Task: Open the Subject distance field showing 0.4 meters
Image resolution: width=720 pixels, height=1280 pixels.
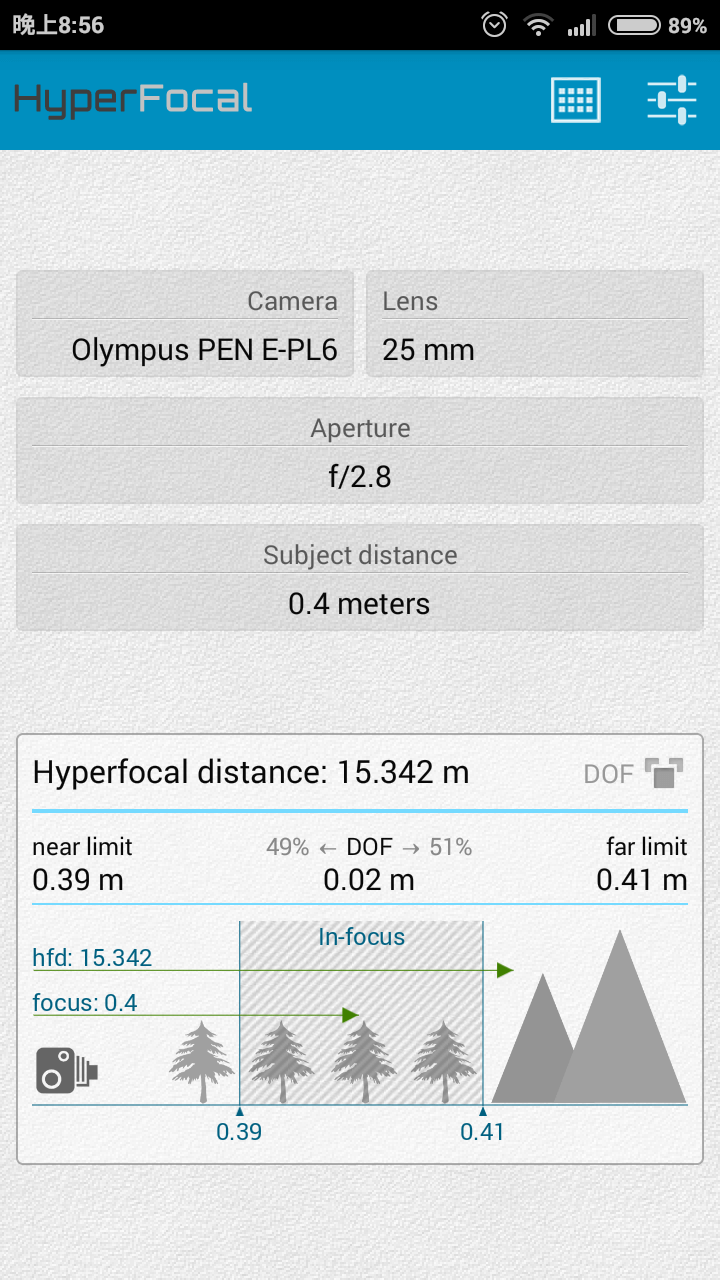Action: [x=360, y=578]
